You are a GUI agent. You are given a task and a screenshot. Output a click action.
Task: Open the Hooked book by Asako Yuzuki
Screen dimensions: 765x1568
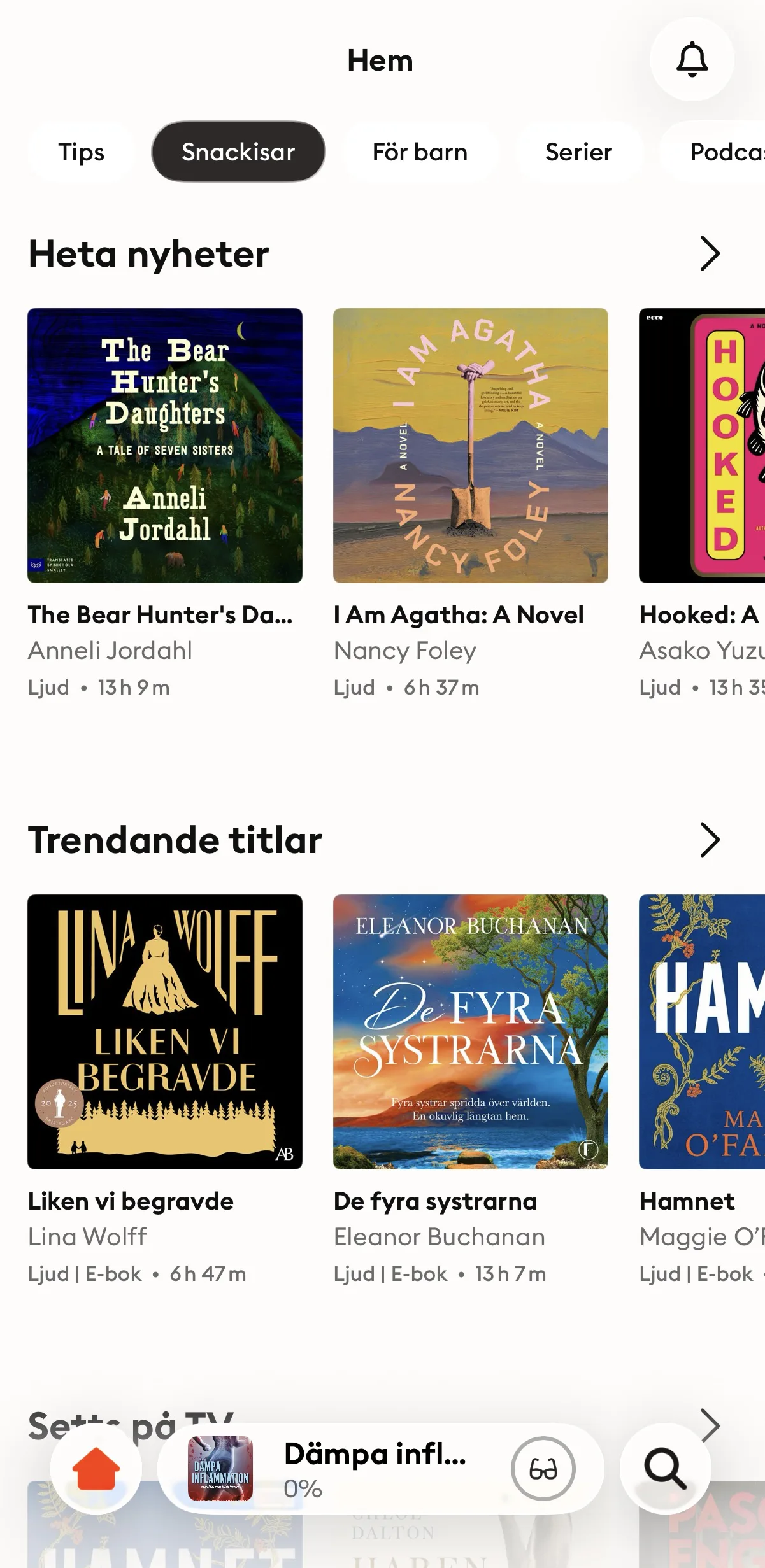702,446
